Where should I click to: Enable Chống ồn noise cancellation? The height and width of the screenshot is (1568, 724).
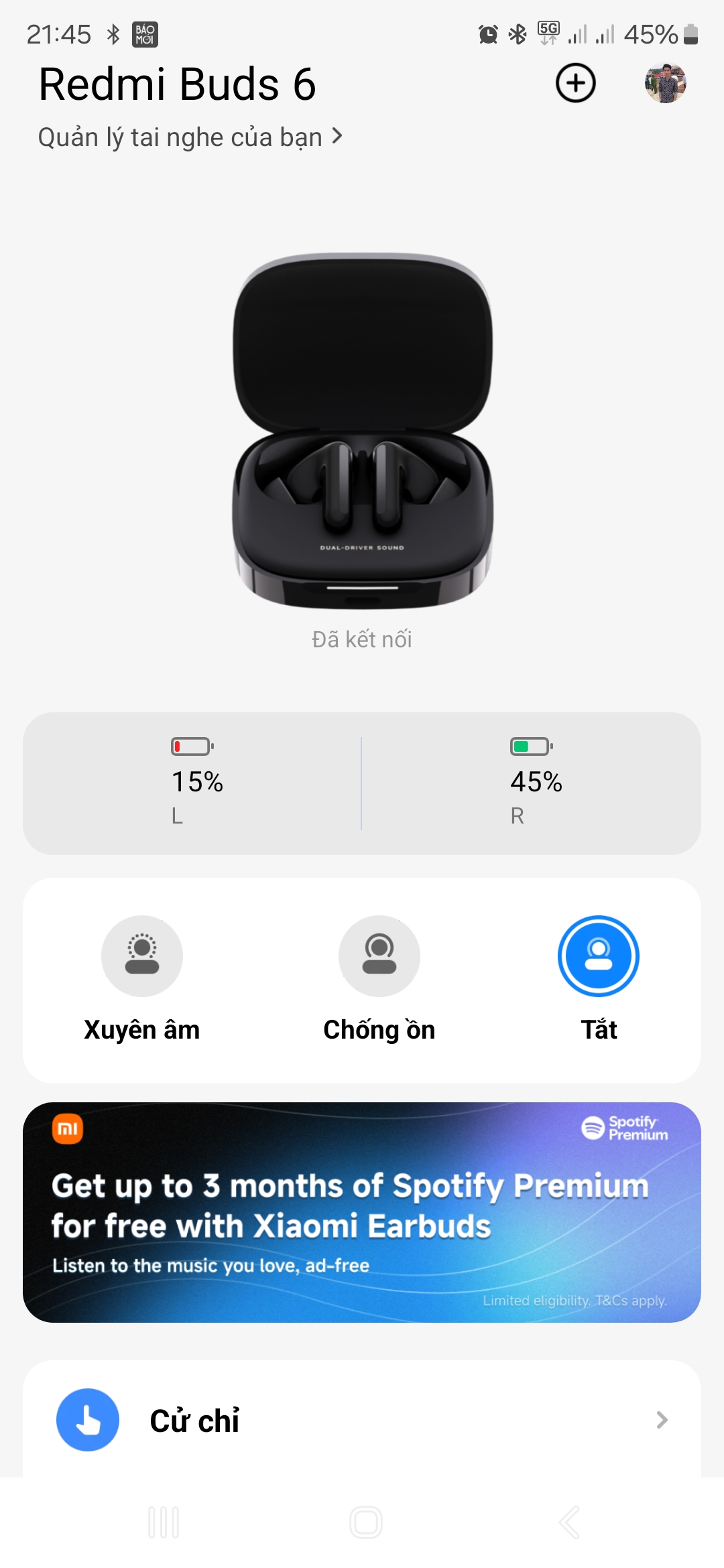(x=379, y=956)
